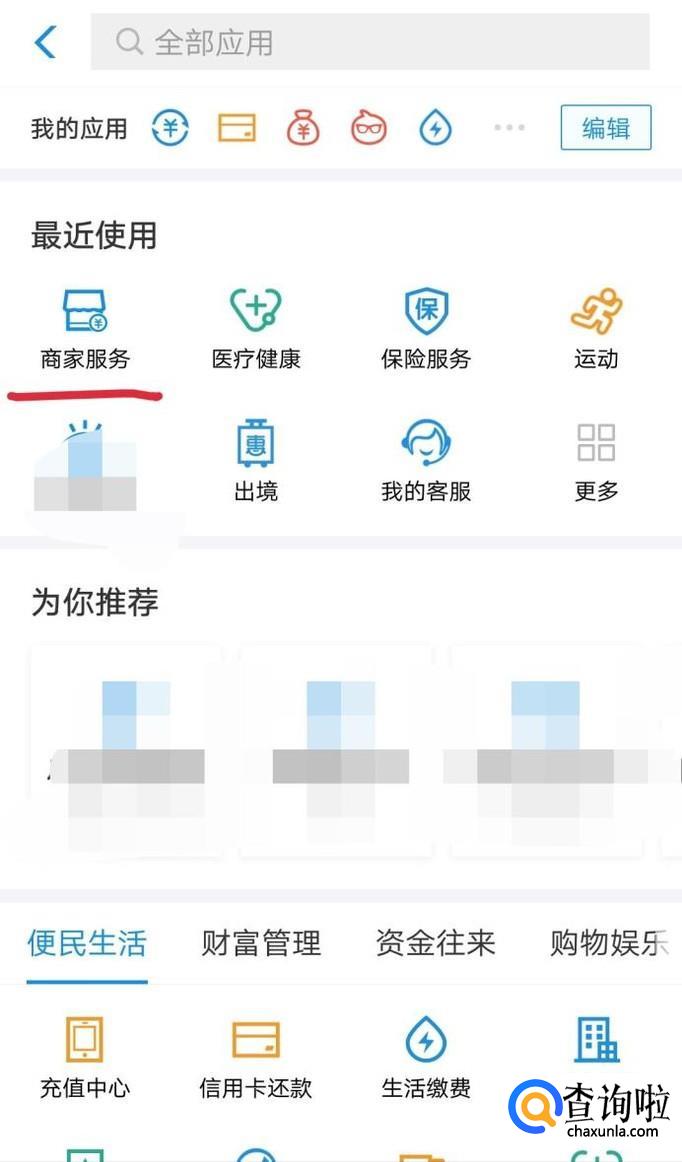The height and width of the screenshot is (1162, 682).
Task: Switch to the 财富管理 tab
Action: (261, 943)
